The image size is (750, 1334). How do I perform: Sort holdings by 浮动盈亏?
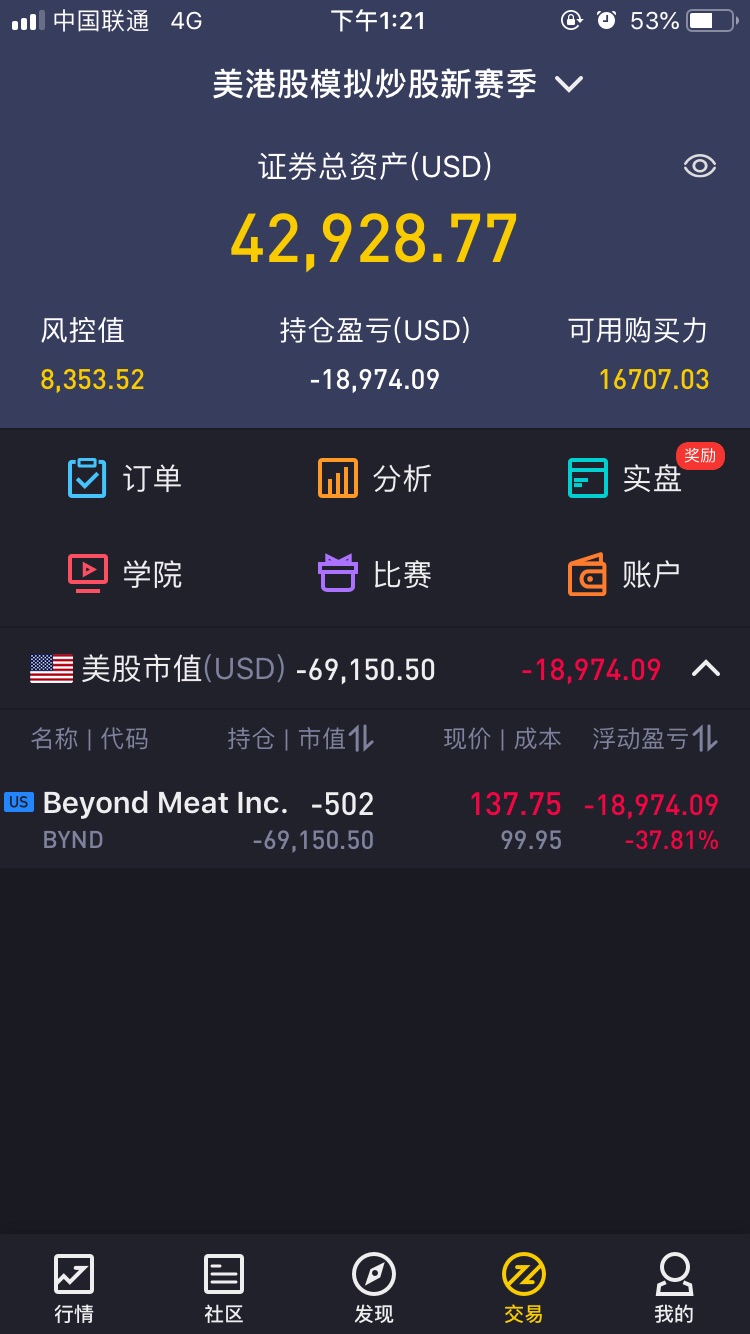(x=655, y=739)
